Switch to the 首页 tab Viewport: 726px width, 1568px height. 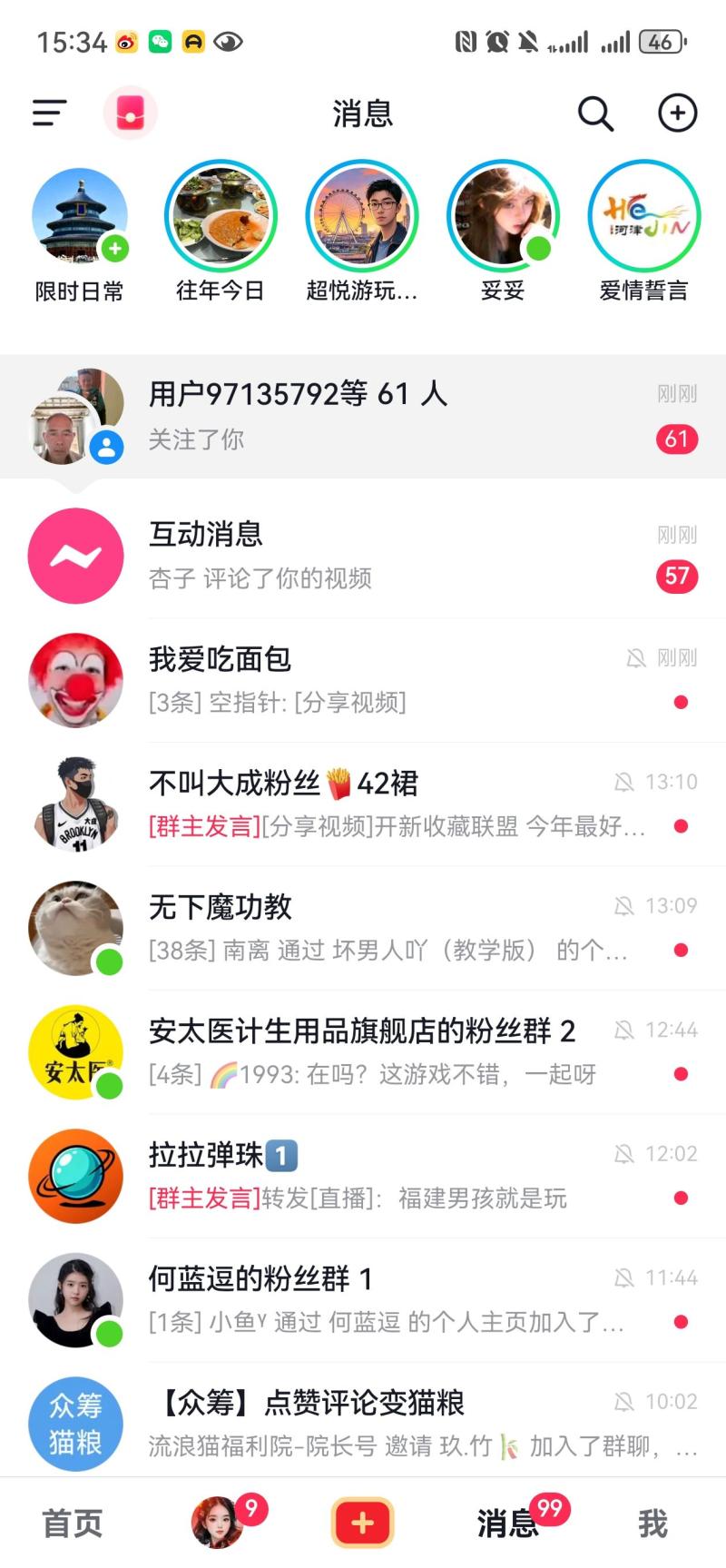point(73,1523)
